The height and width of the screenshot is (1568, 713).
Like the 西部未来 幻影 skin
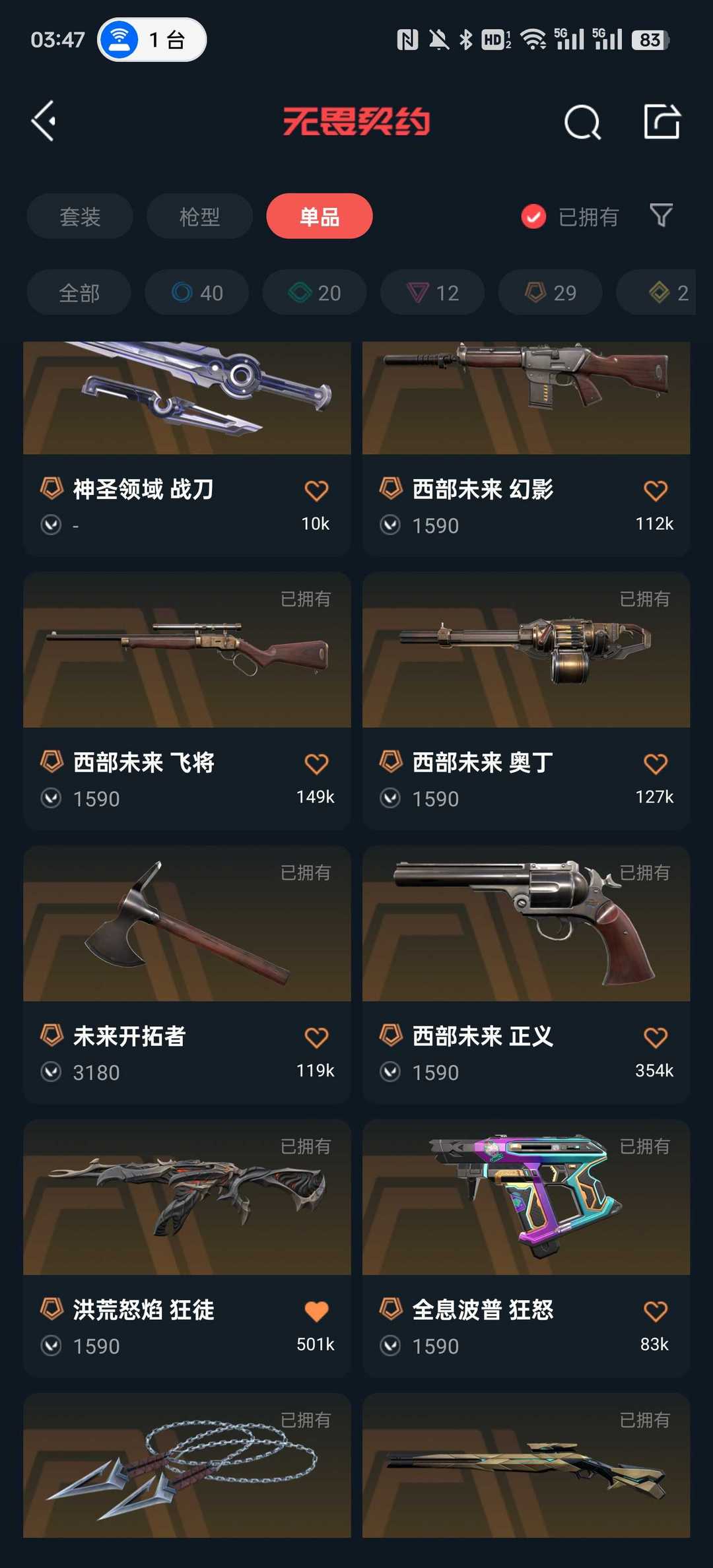pyautogui.click(x=655, y=490)
